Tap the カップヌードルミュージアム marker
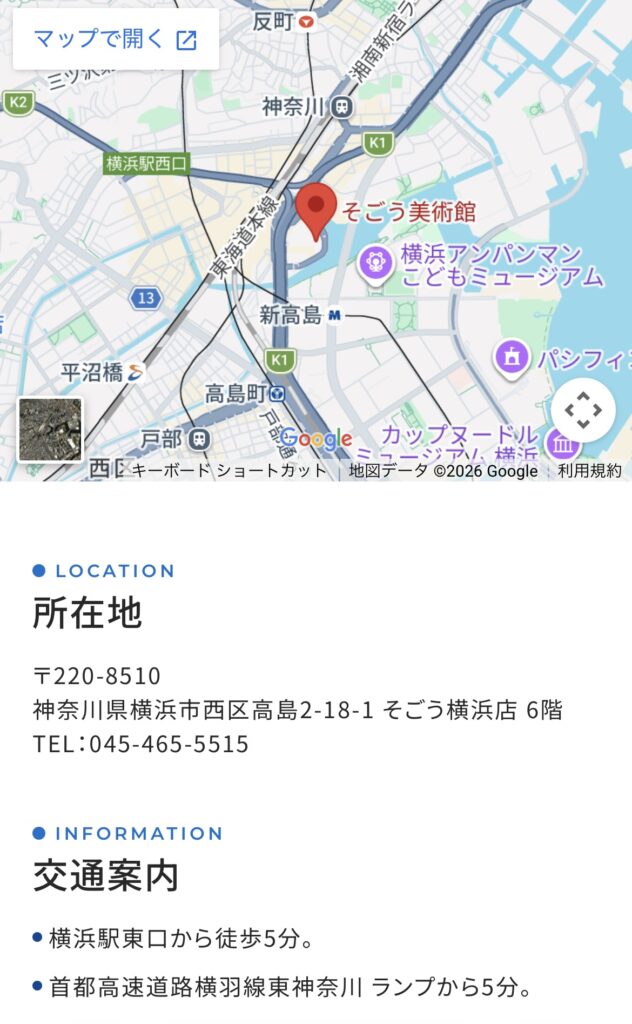 point(563,443)
